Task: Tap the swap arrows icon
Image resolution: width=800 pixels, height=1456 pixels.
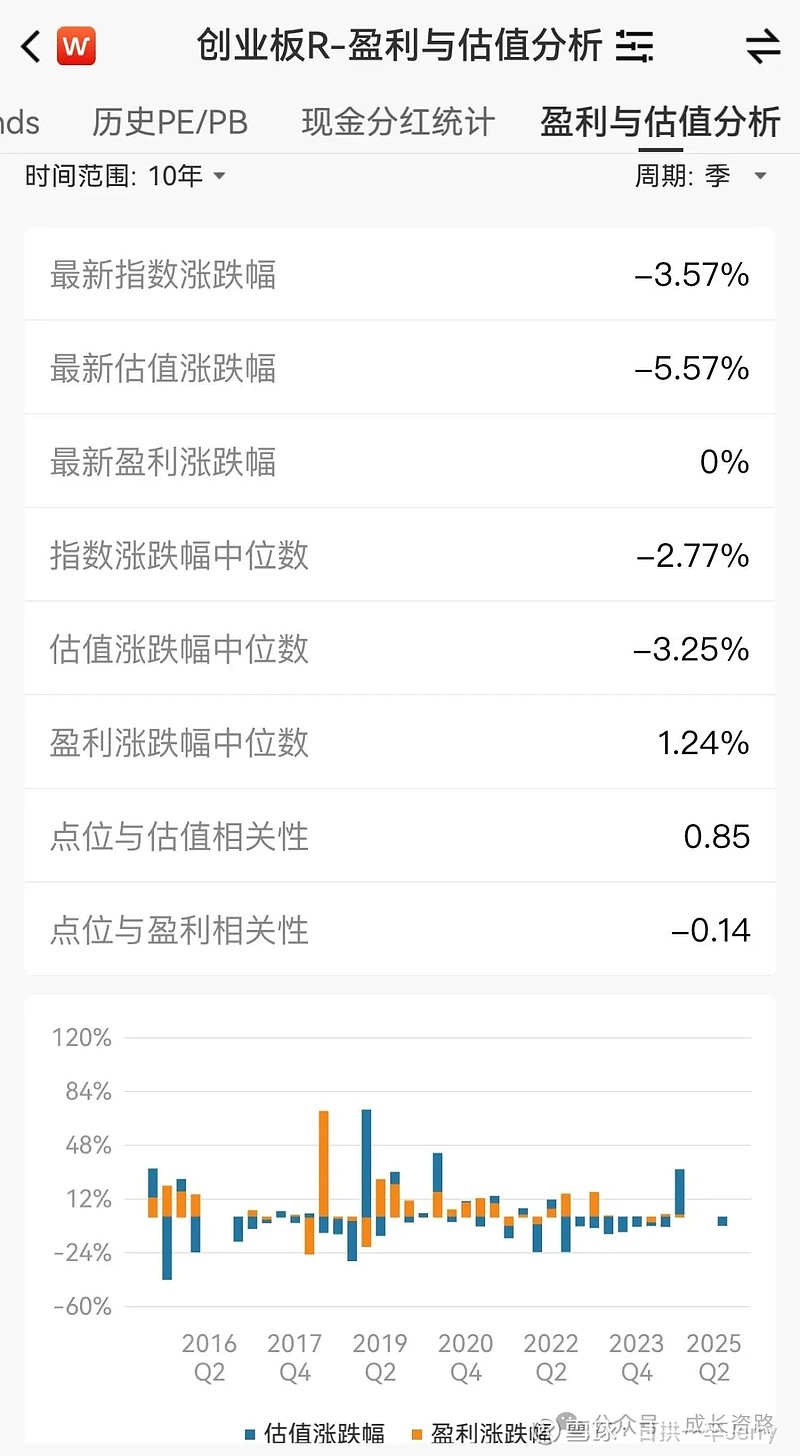Action: (763, 46)
